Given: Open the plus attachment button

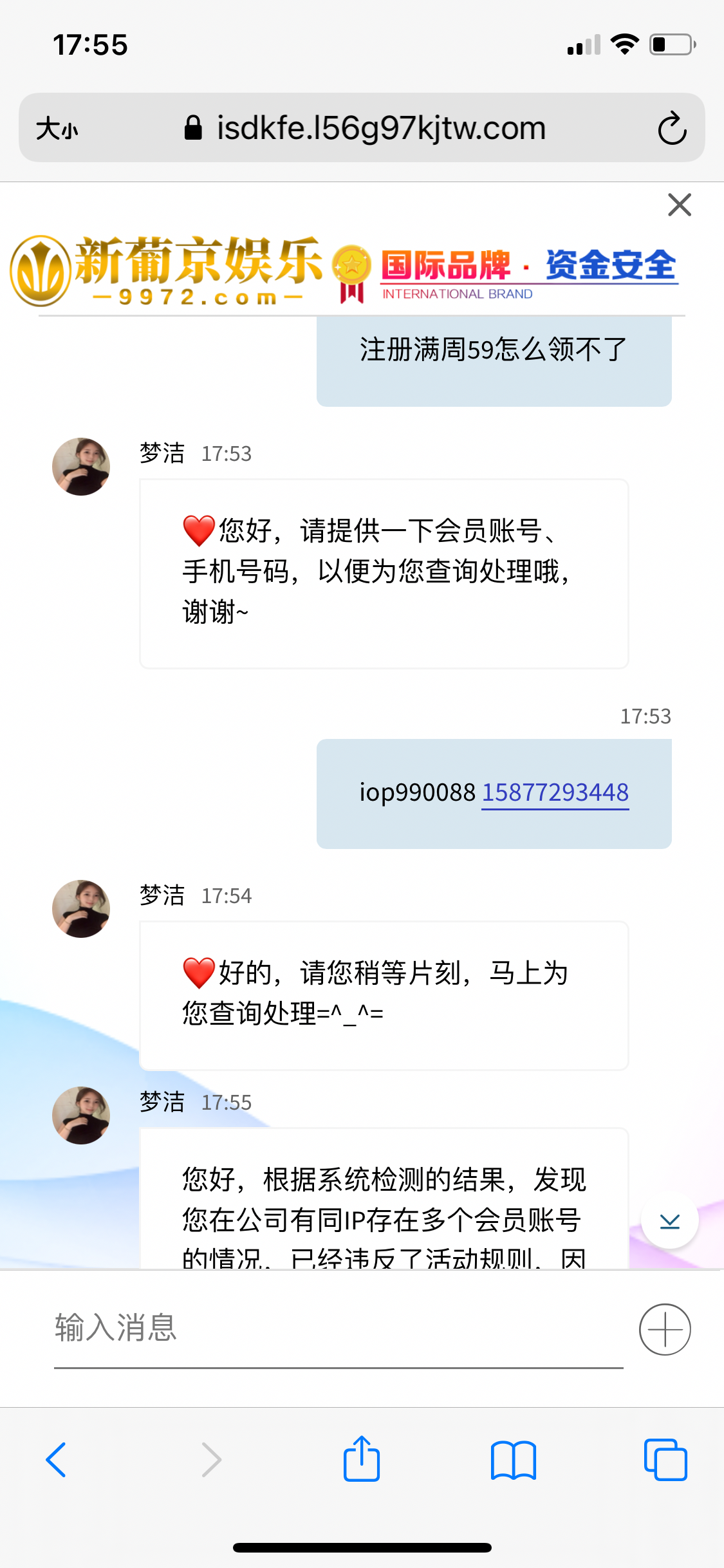Looking at the screenshot, I should 665,1329.
